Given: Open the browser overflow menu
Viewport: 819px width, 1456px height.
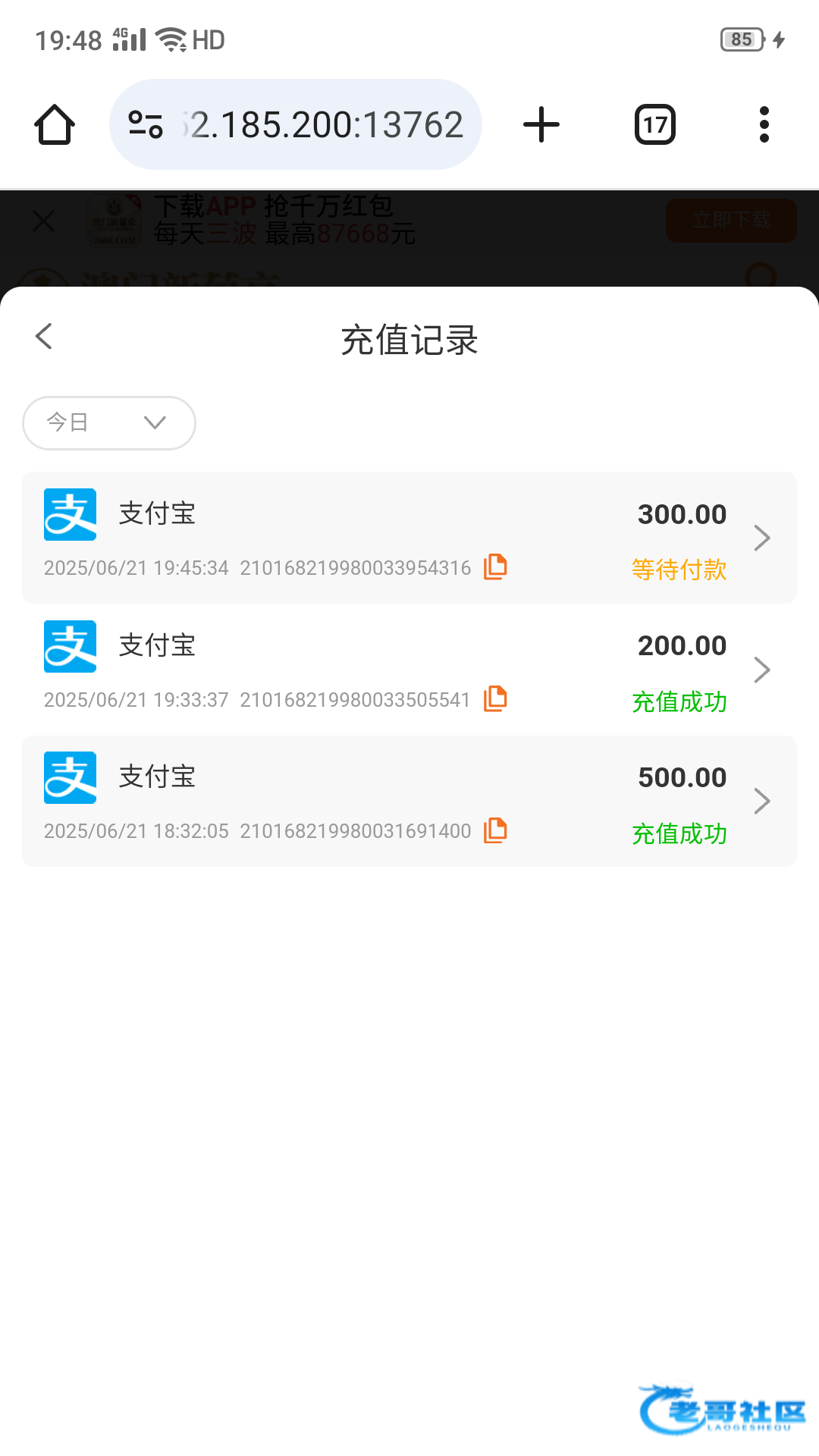Looking at the screenshot, I should [764, 124].
